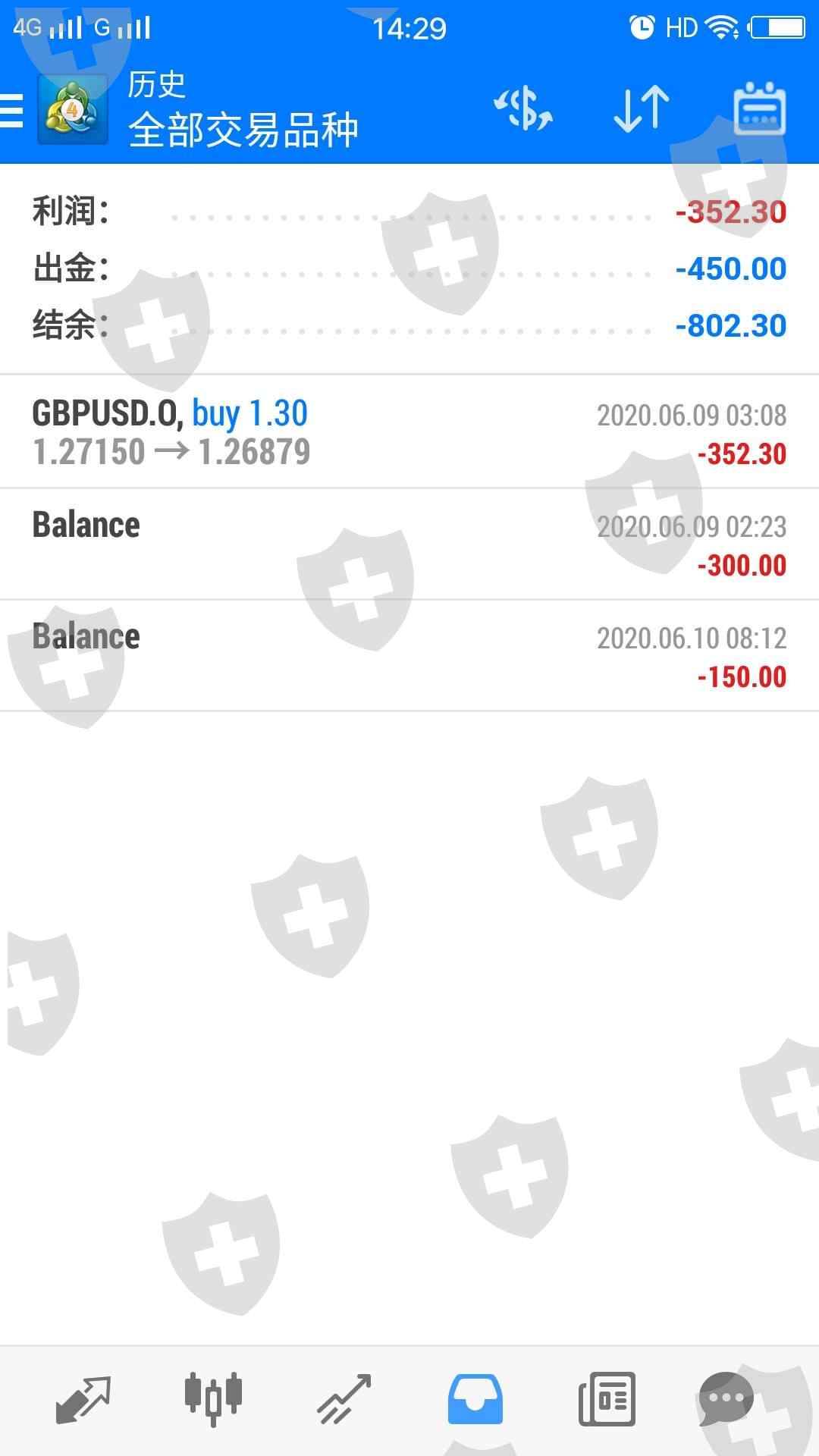This screenshot has width=819, height=1456.
Task: Open the sort arrows option
Action: coord(641,109)
